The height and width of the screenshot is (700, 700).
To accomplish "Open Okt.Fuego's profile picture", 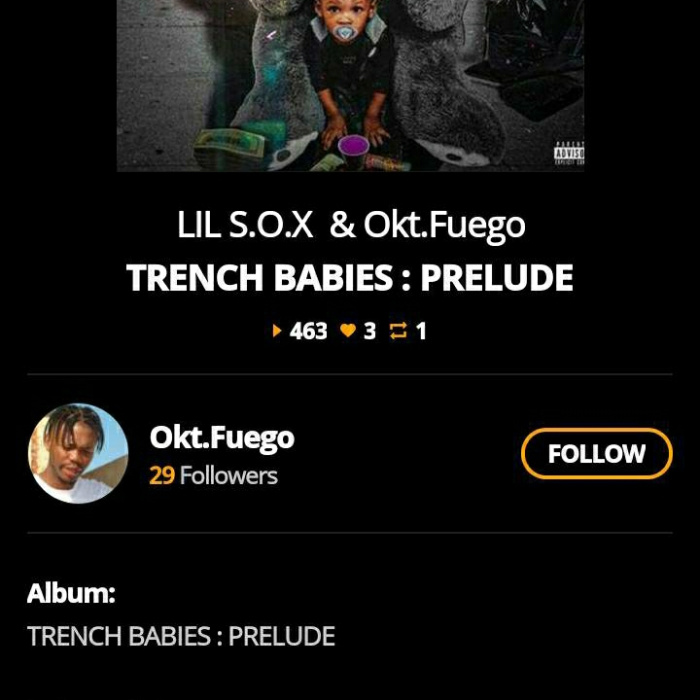I will point(78,453).
